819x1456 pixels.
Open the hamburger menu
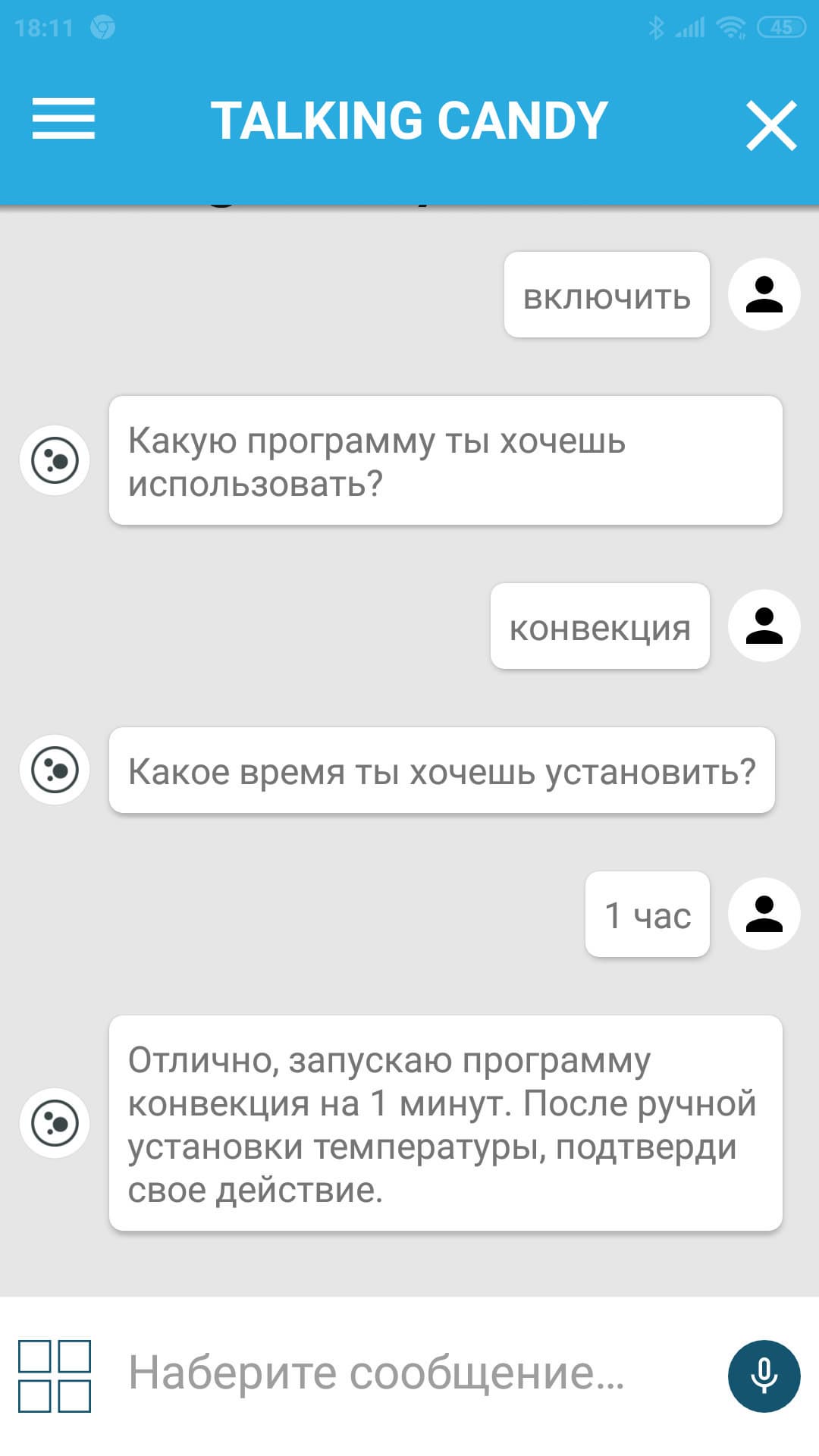coord(64,119)
